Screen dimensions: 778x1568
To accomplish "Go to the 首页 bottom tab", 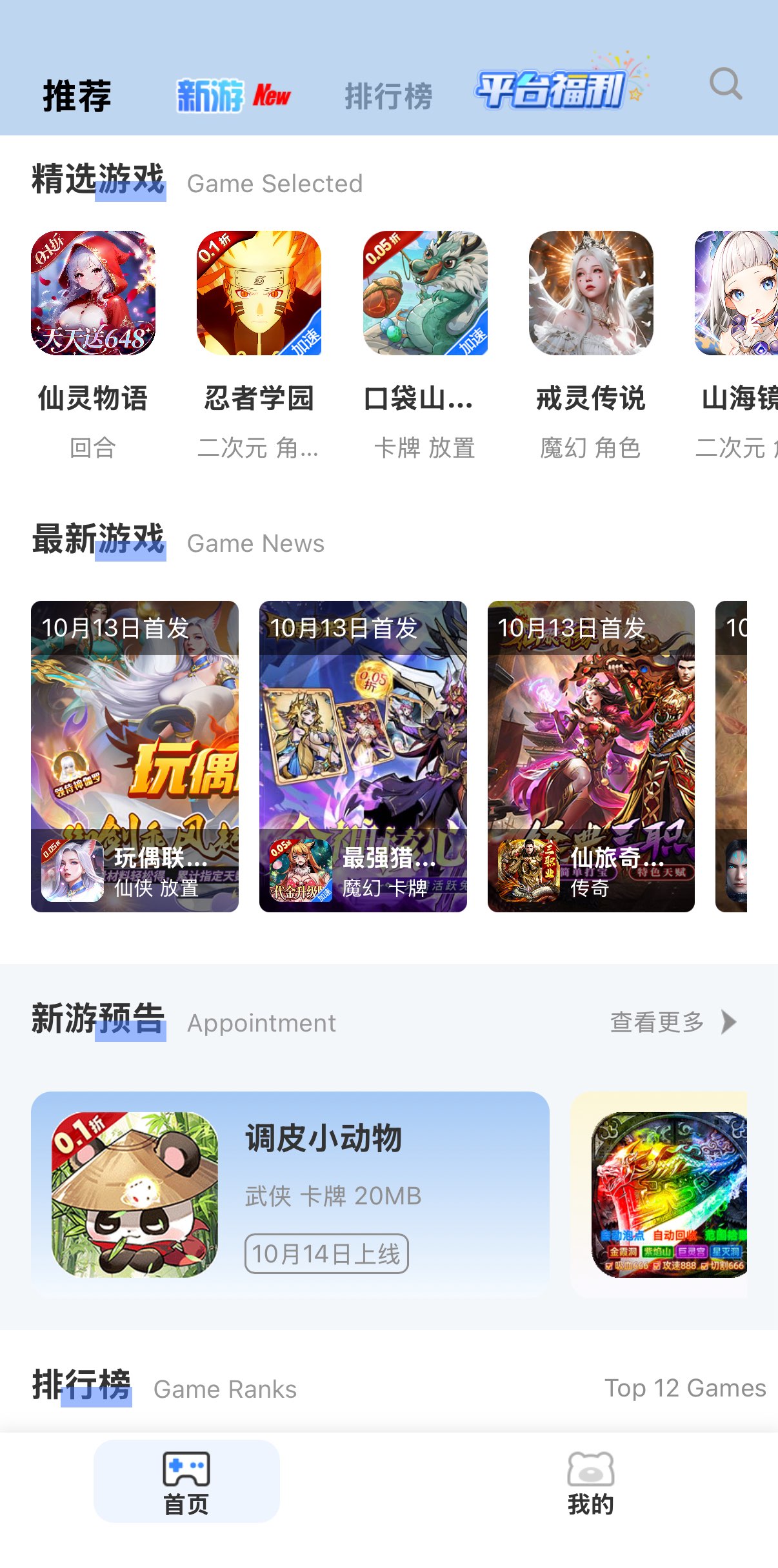I will click(186, 1482).
